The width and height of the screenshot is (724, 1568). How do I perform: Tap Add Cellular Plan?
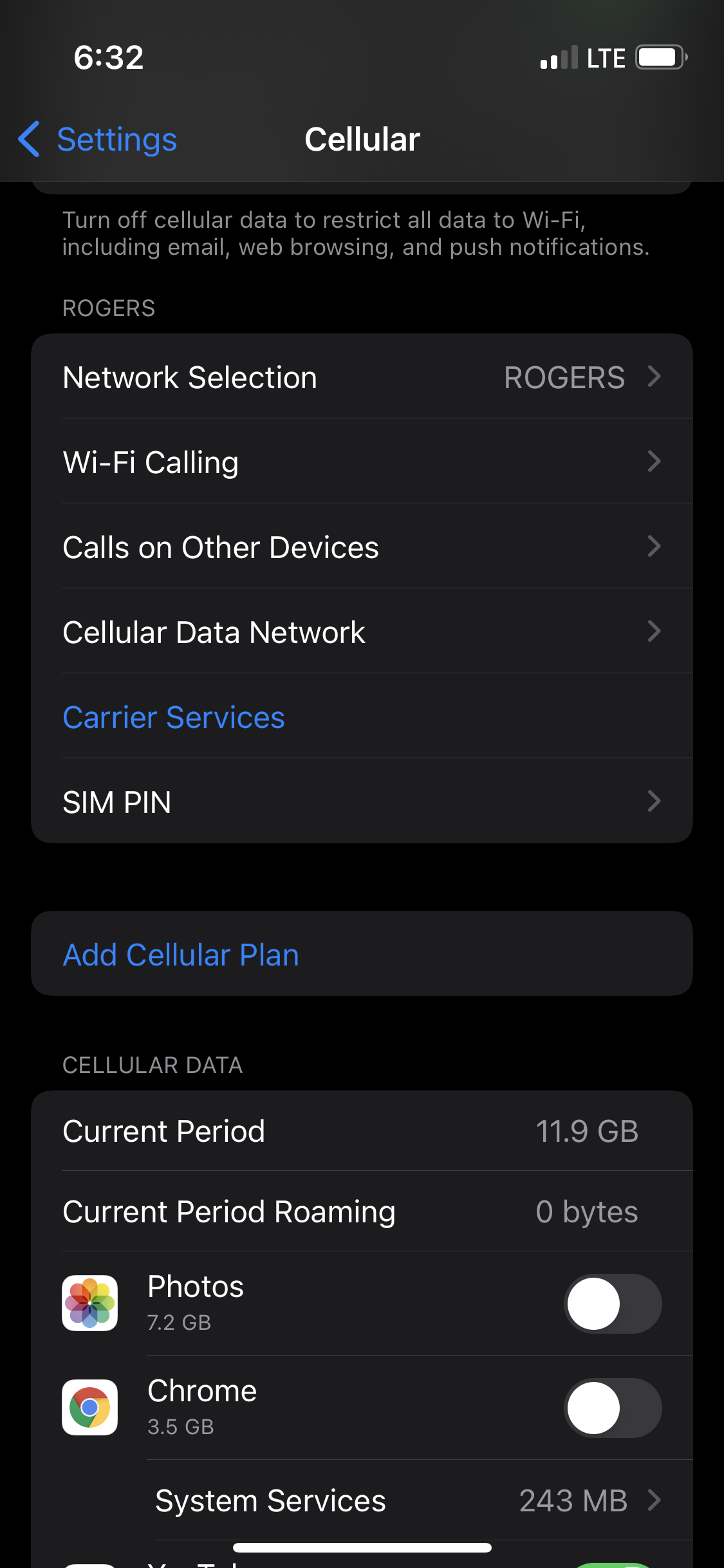coord(181,955)
